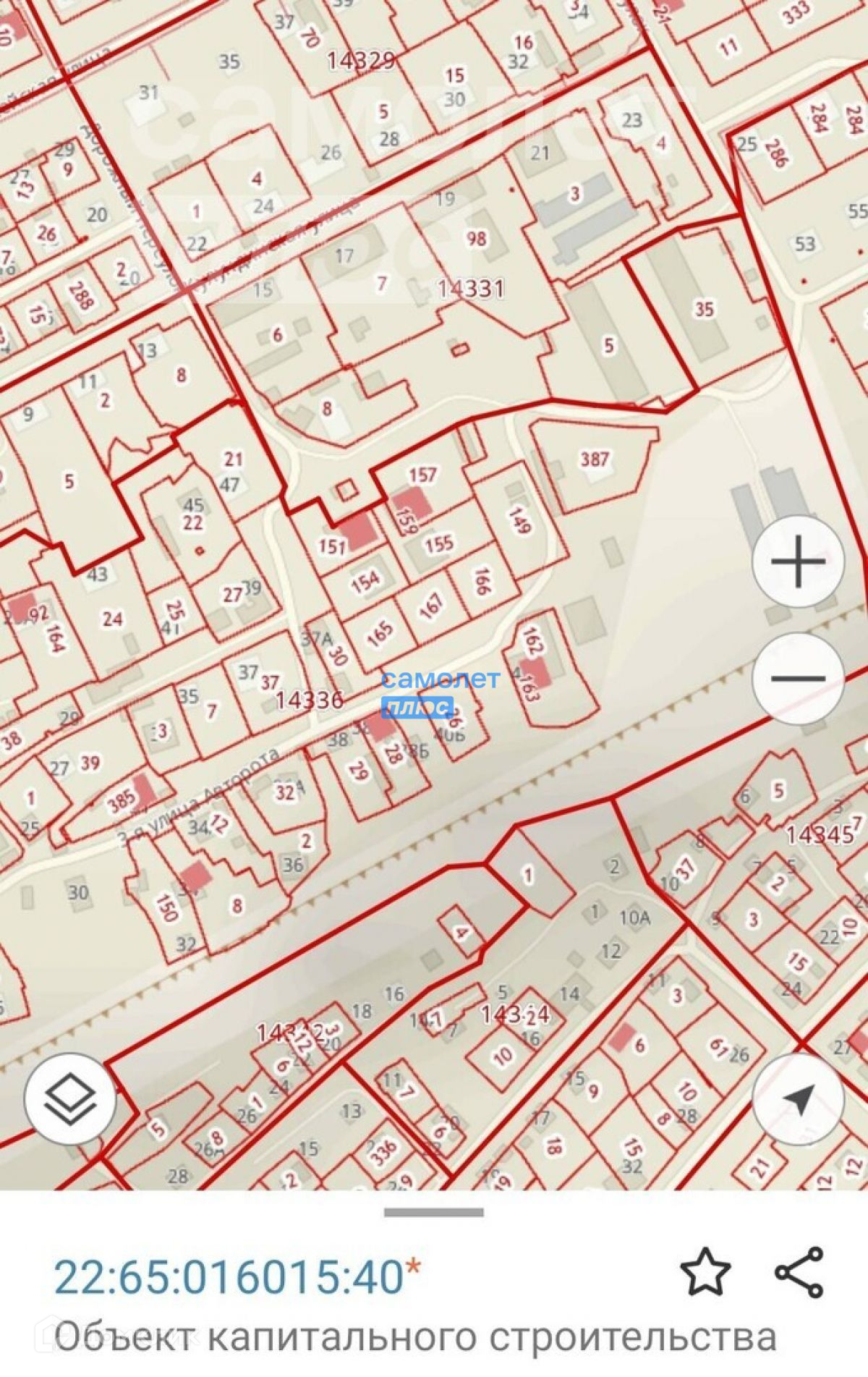Zoom in on the cadastral map
868x1377 pixels.
click(798, 562)
